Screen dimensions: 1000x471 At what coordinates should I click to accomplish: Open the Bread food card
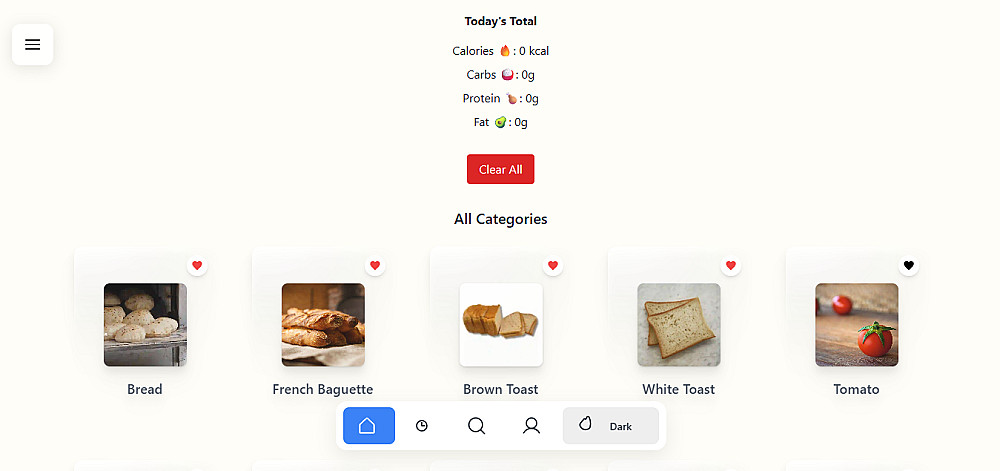[145, 325]
